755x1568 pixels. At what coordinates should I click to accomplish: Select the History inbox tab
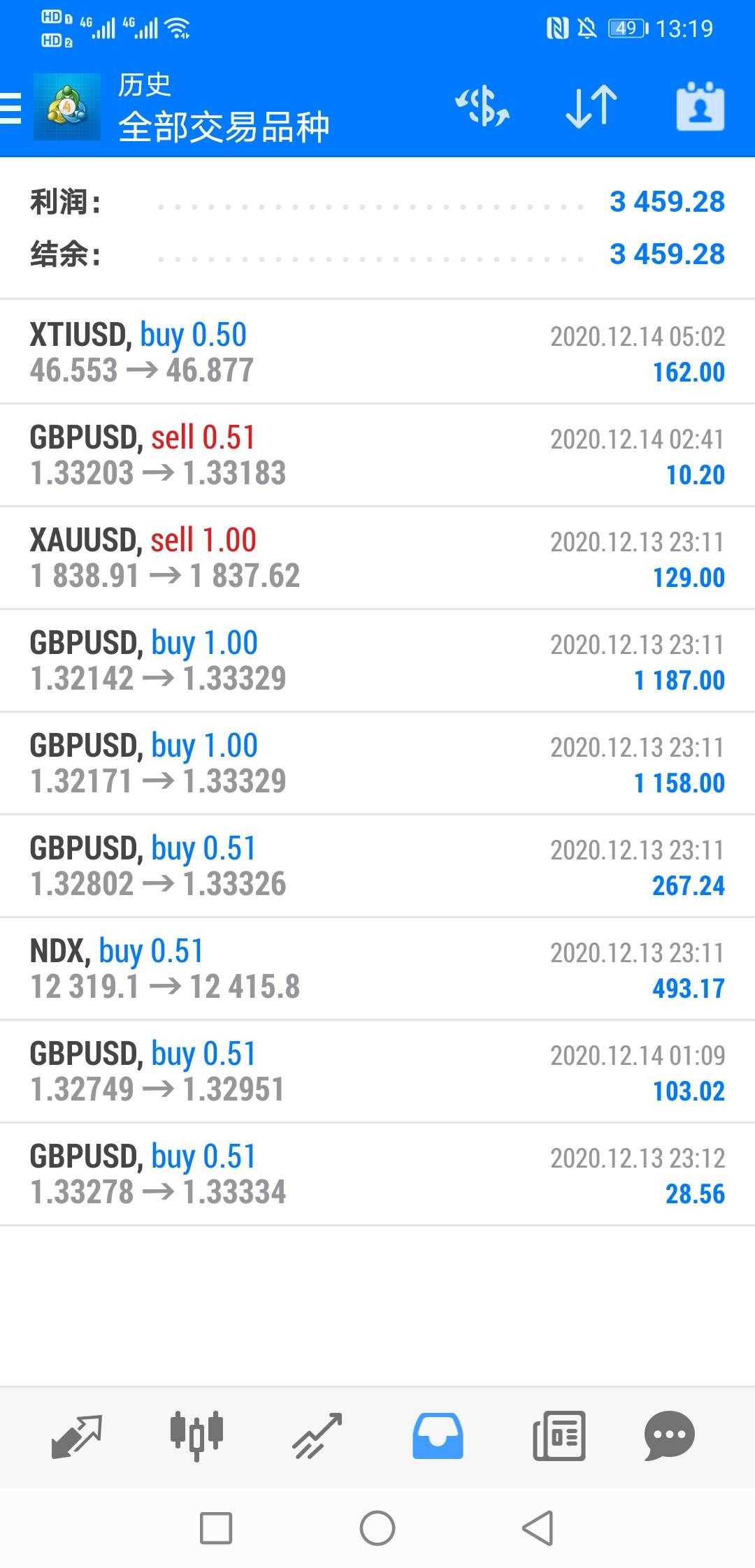[x=438, y=1437]
